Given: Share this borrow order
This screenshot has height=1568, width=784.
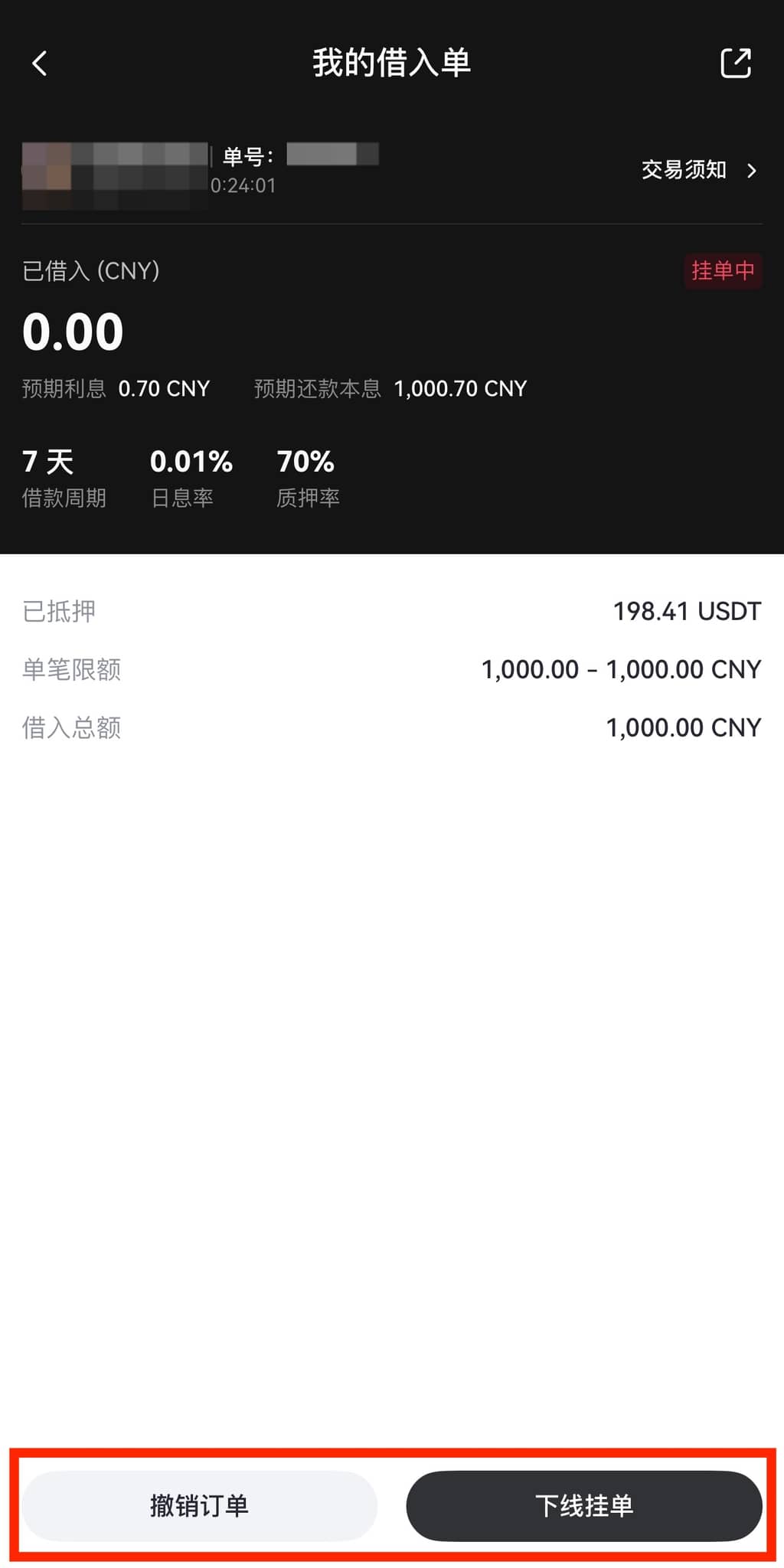Looking at the screenshot, I should click(x=736, y=64).
